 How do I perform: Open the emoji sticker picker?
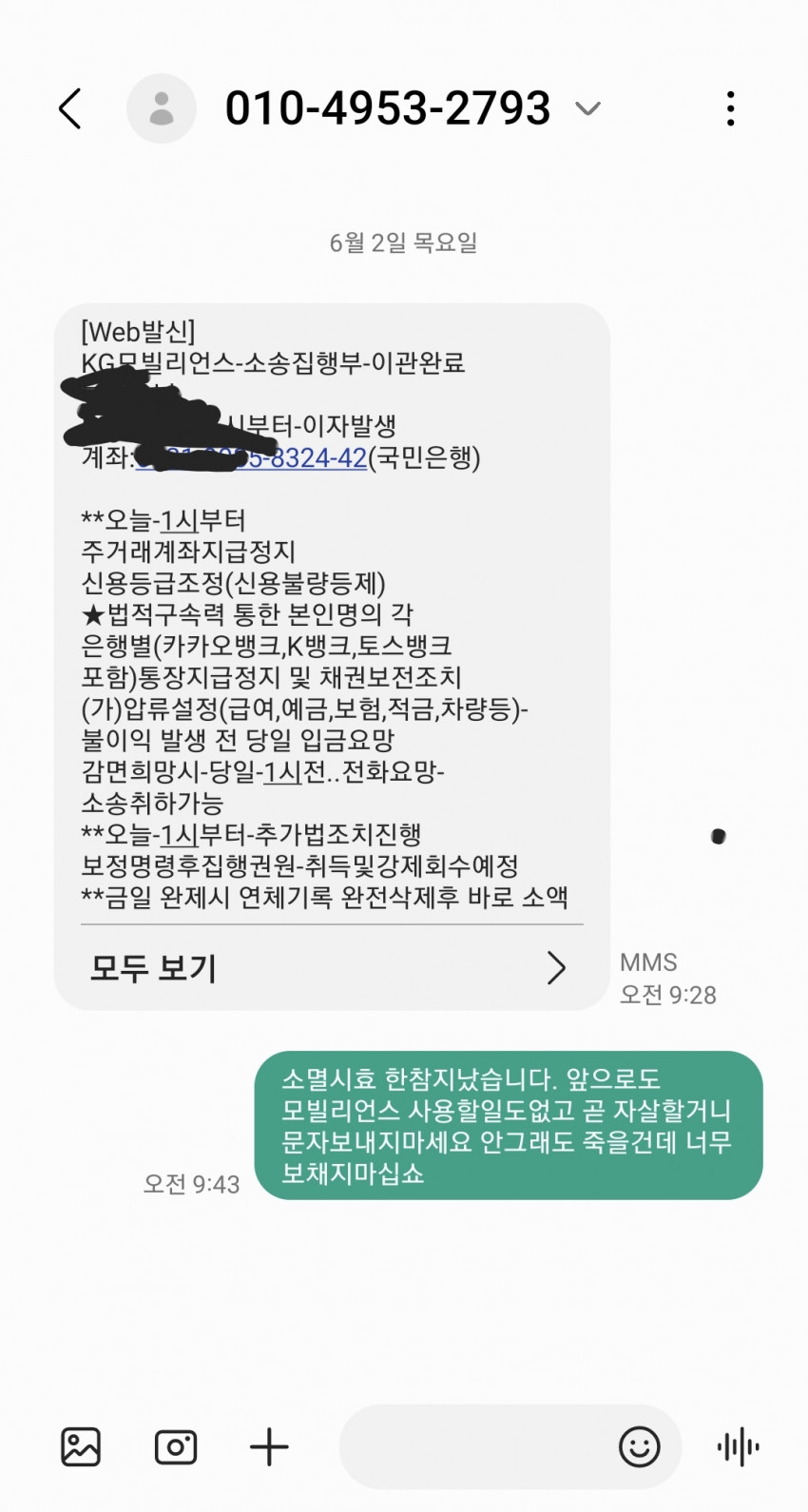[x=640, y=1447]
